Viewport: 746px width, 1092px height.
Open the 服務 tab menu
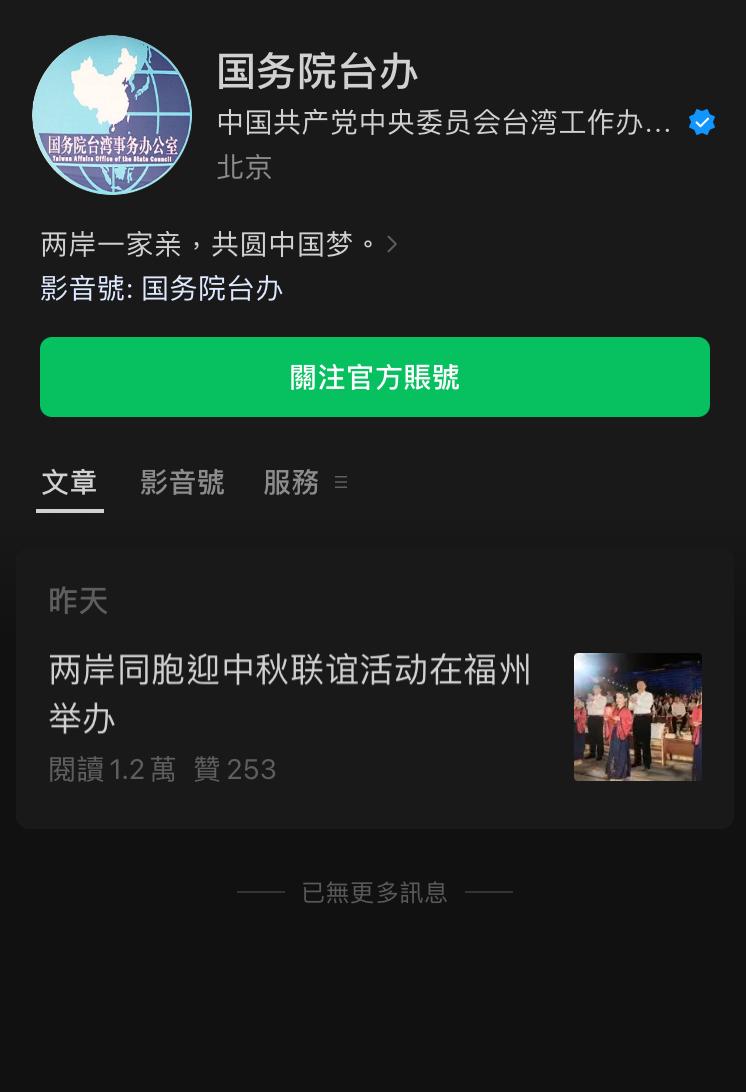click(304, 483)
